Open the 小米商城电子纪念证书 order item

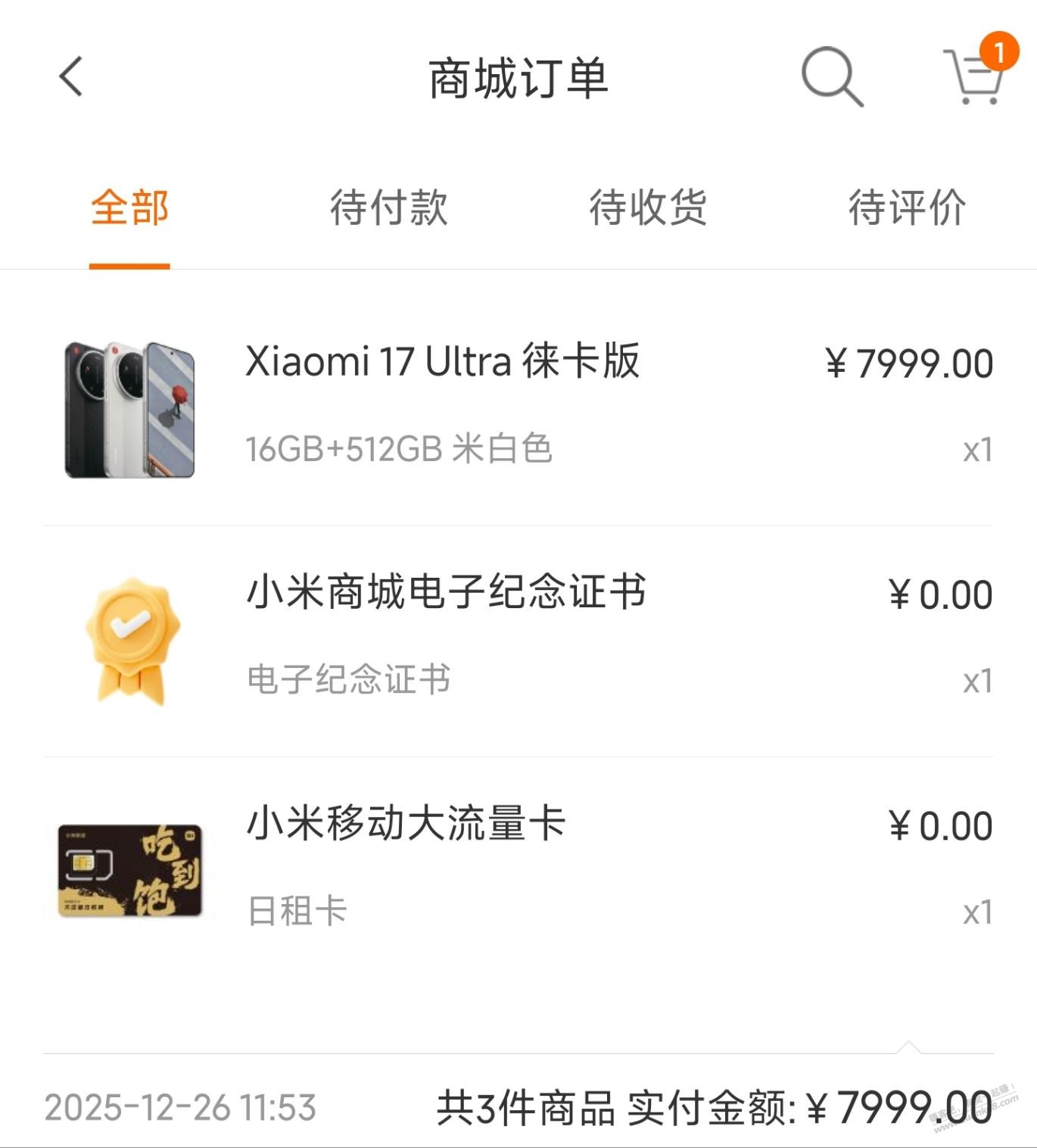pyautogui.click(x=447, y=592)
